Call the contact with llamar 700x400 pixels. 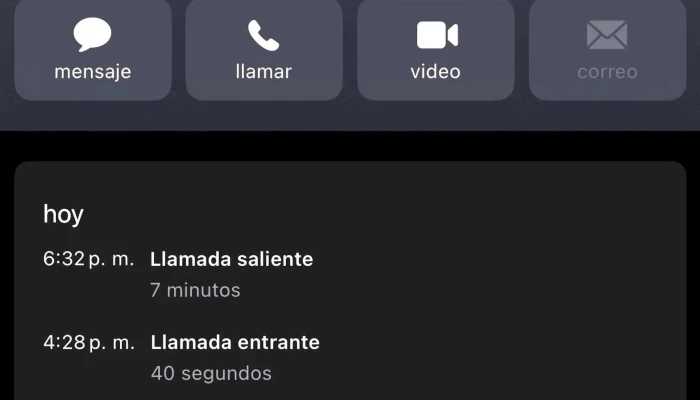pos(264,50)
